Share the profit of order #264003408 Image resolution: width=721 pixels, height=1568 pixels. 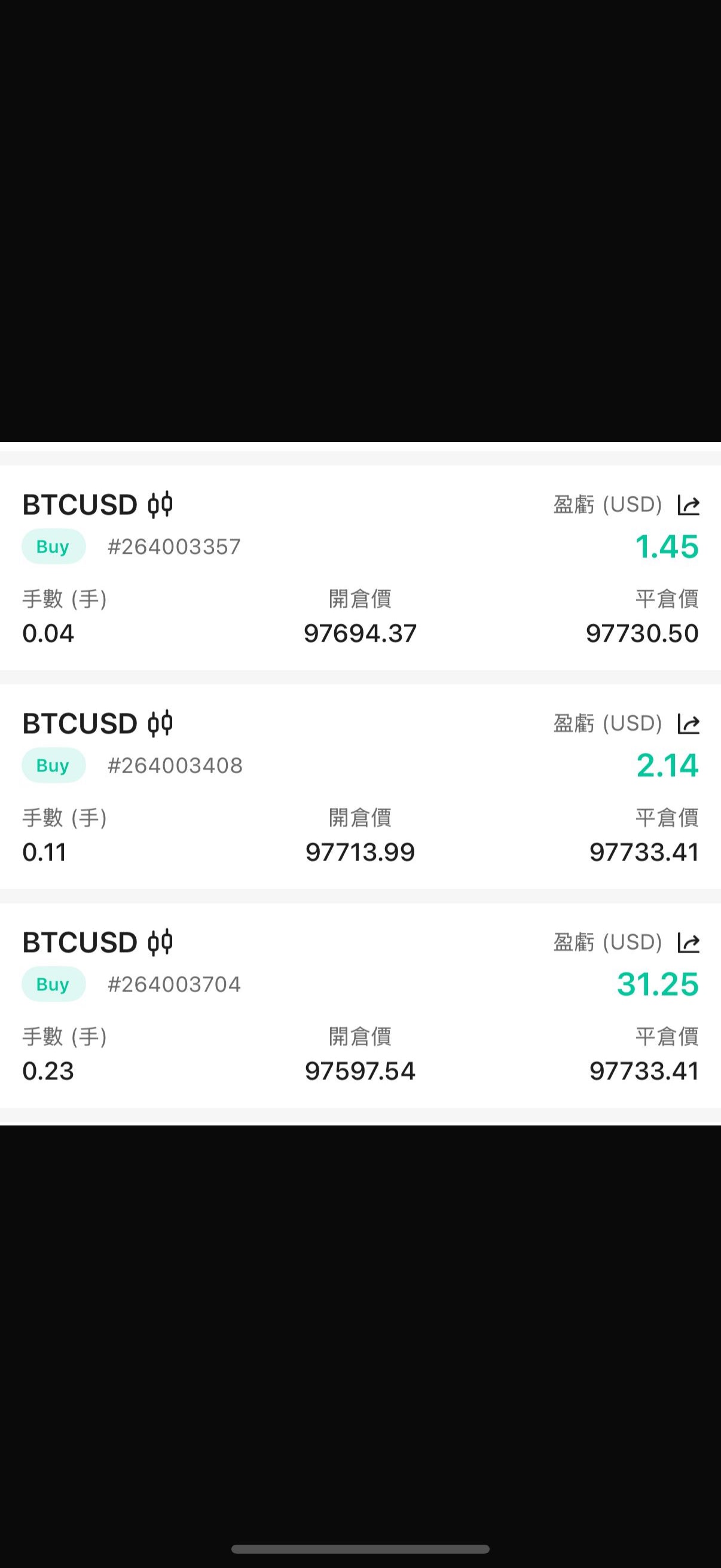[689, 724]
